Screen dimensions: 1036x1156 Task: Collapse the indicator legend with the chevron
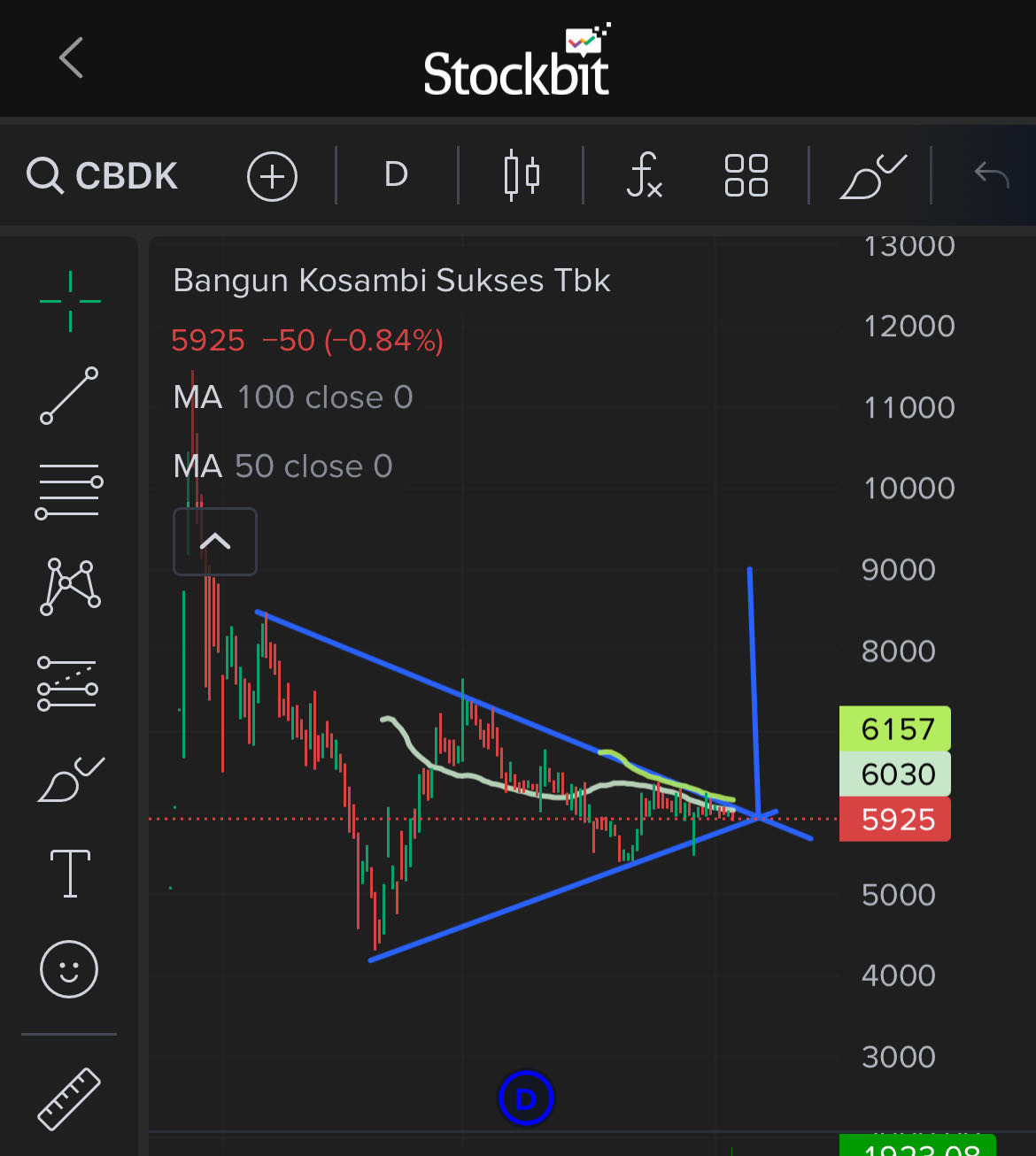pos(215,542)
